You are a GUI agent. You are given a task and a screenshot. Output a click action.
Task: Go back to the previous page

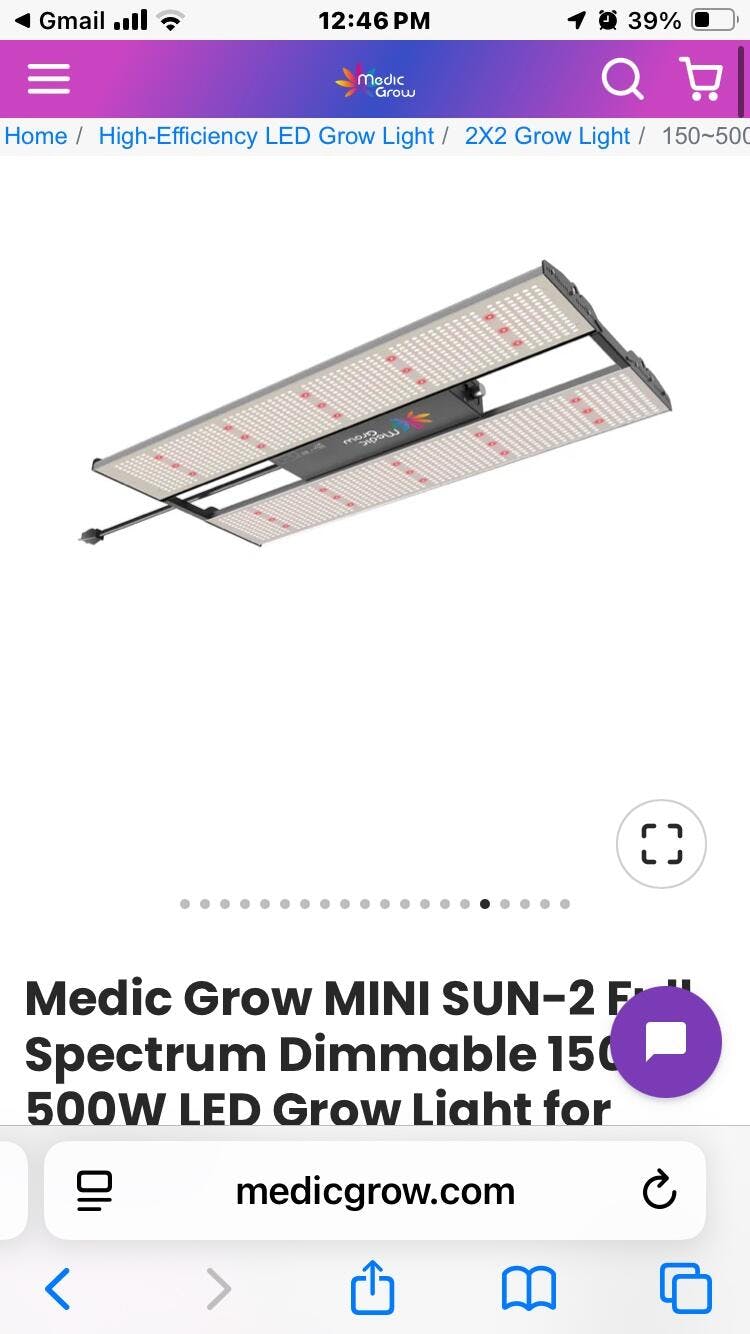[x=58, y=1289]
